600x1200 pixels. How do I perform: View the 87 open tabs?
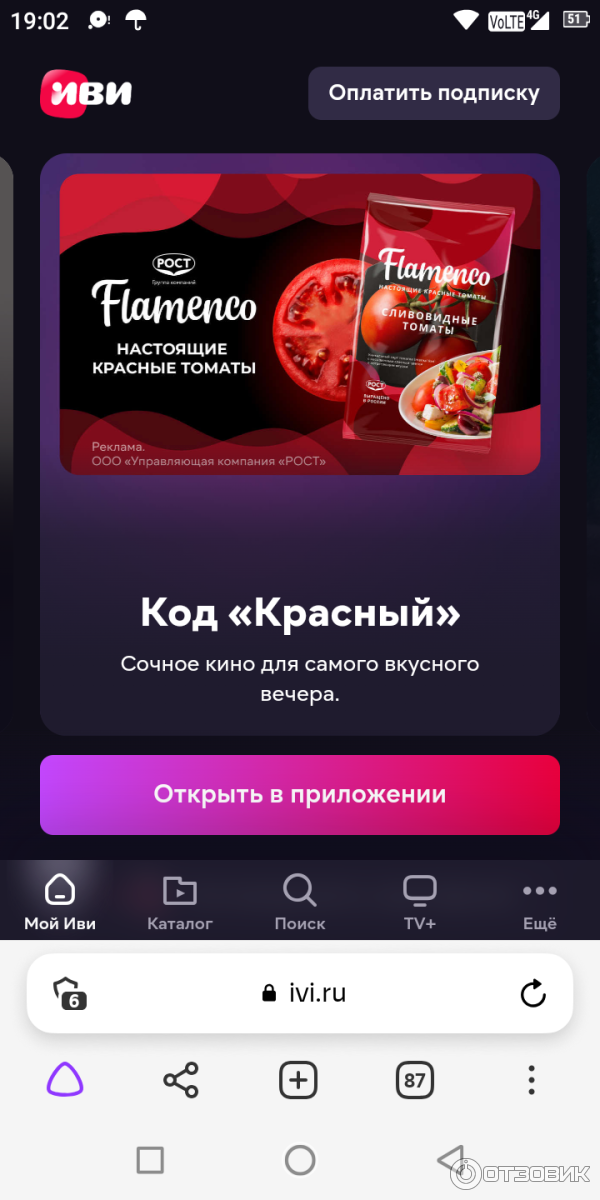(414, 1080)
